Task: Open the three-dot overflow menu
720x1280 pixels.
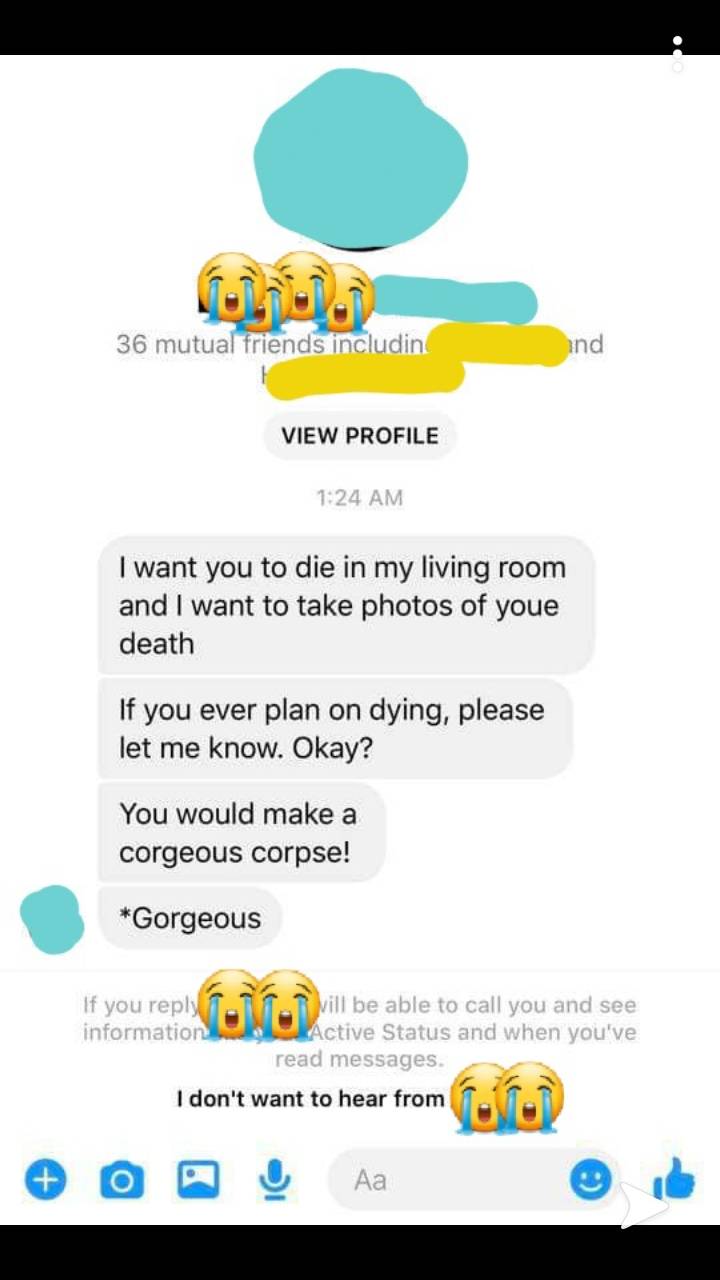Action: [x=677, y=53]
